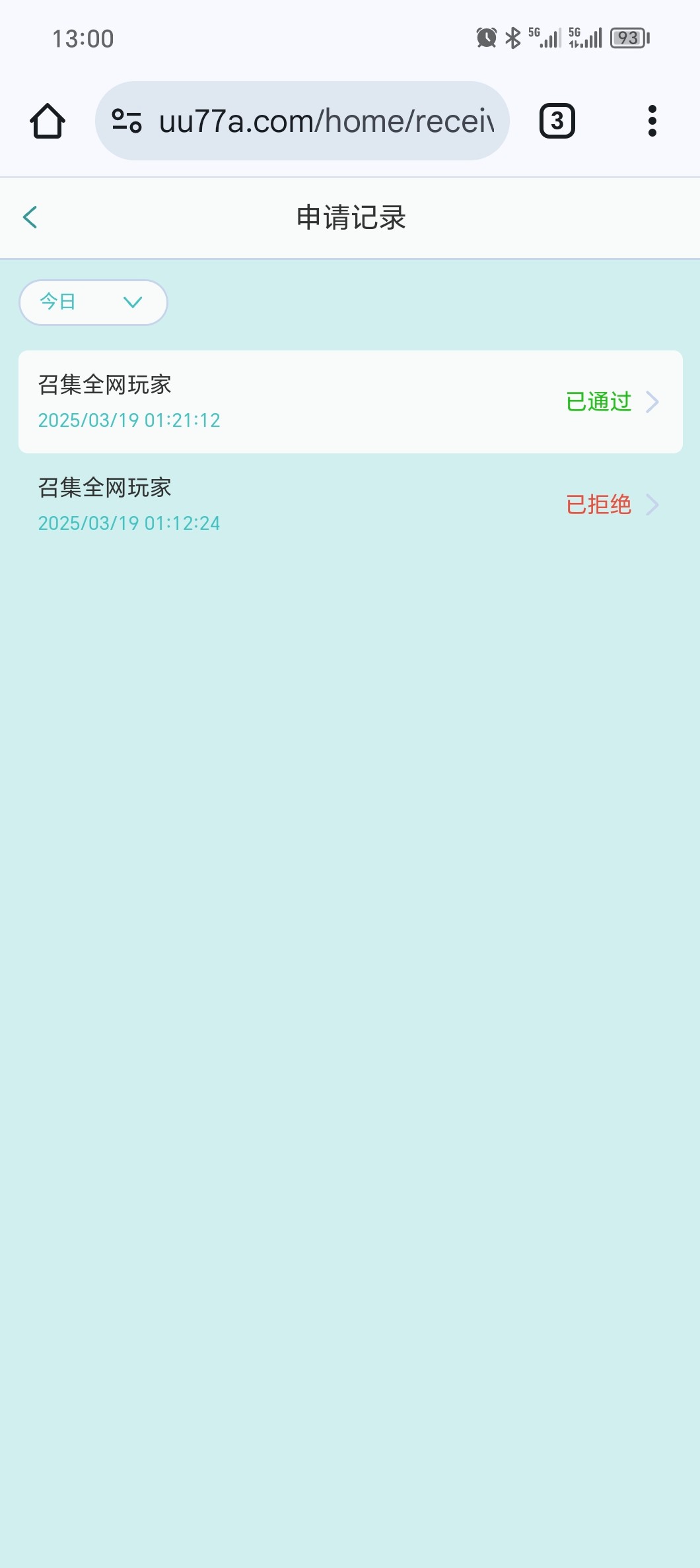Open the 今日 date filter dropdown

[93, 302]
